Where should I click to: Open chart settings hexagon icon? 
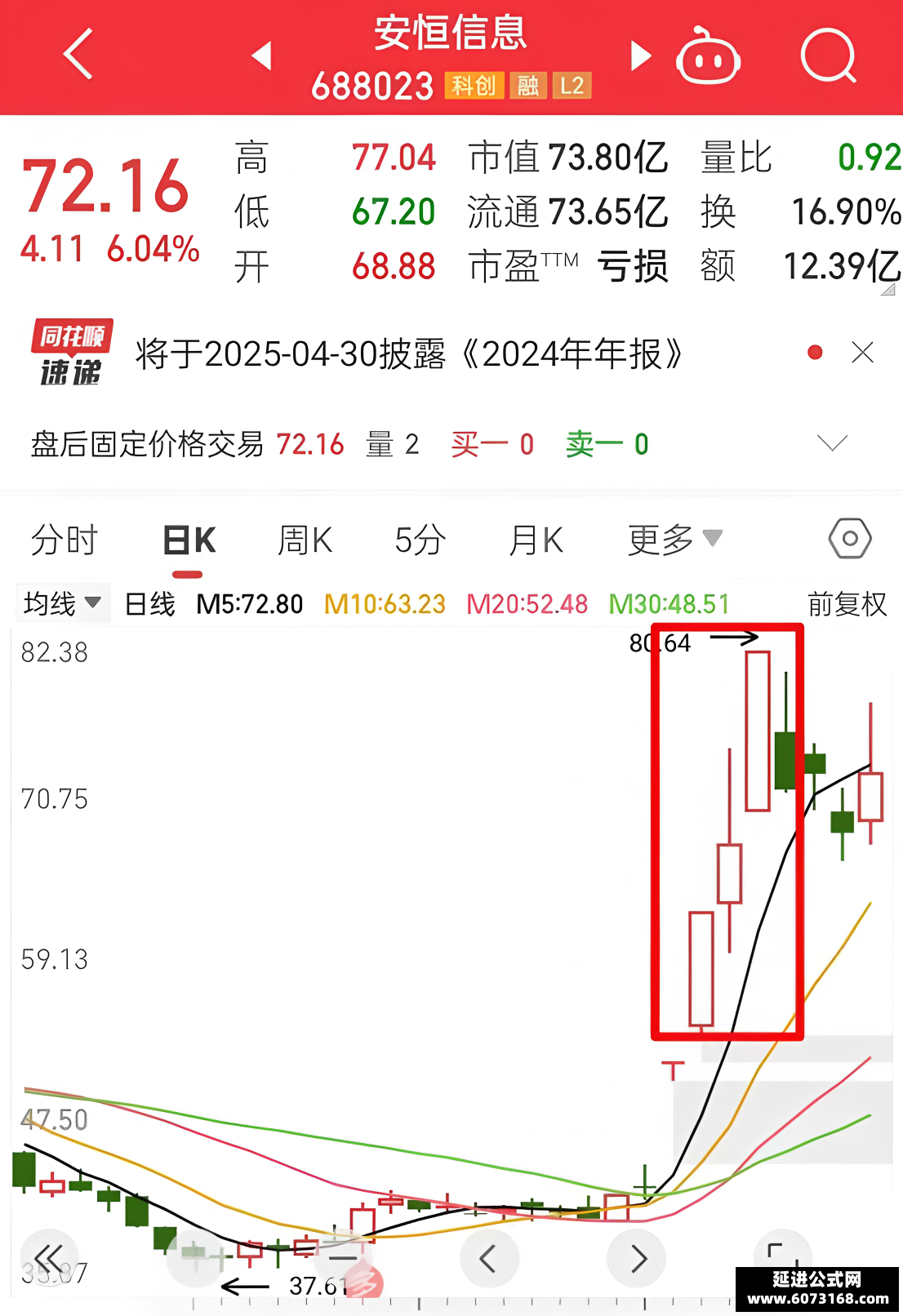pos(850,539)
